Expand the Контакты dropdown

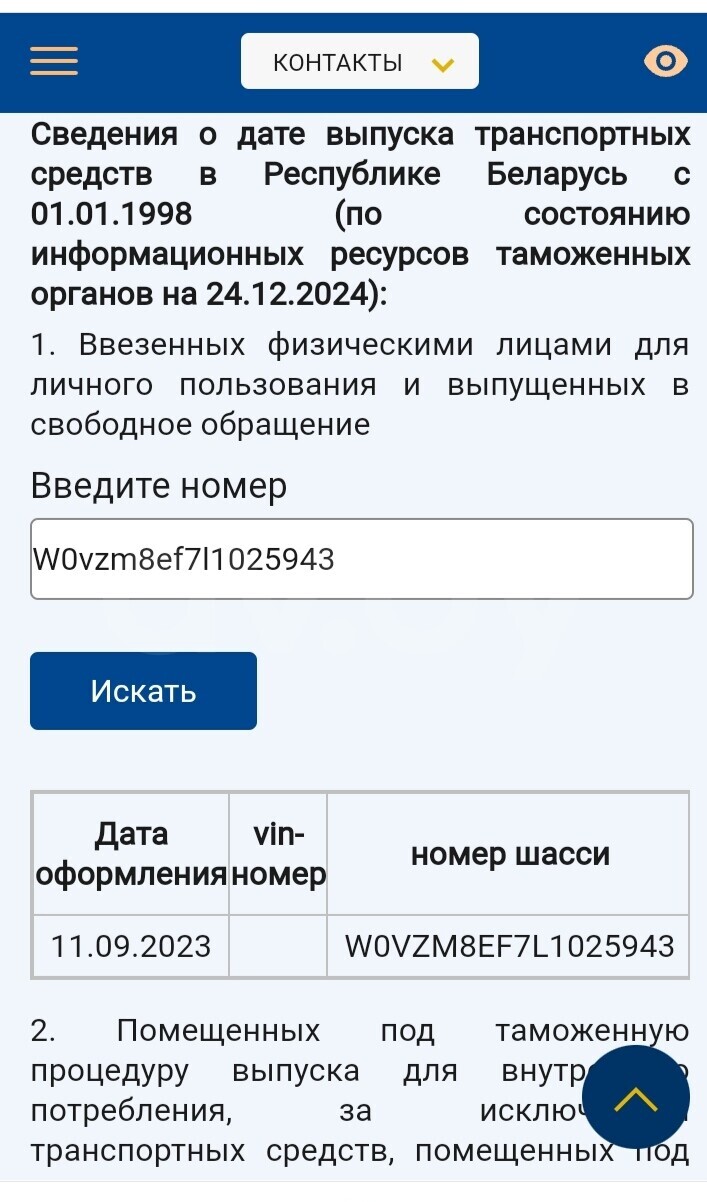[360, 62]
